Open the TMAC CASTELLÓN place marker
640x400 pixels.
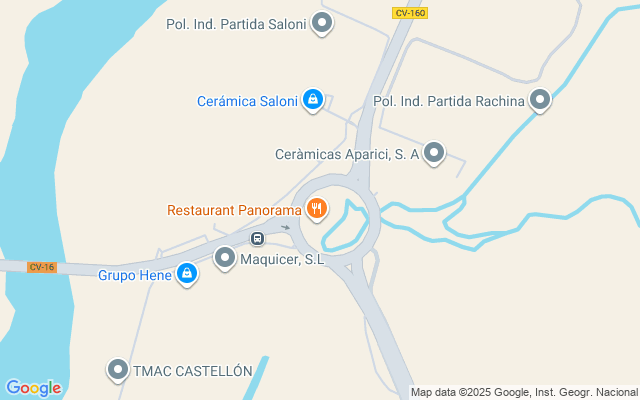[x=118, y=370]
